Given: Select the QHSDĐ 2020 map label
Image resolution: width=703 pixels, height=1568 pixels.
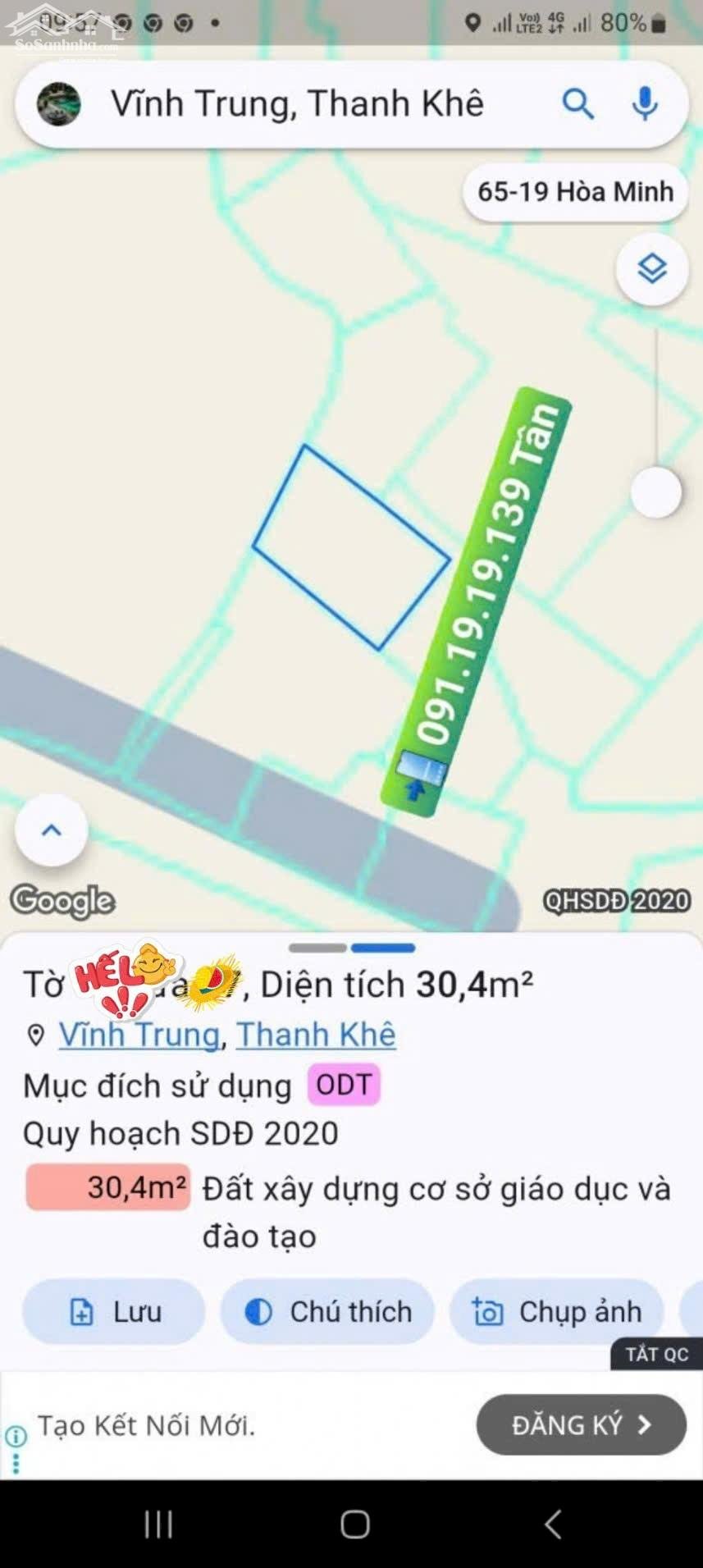Looking at the screenshot, I should pyautogui.click(x=616, y=900).
